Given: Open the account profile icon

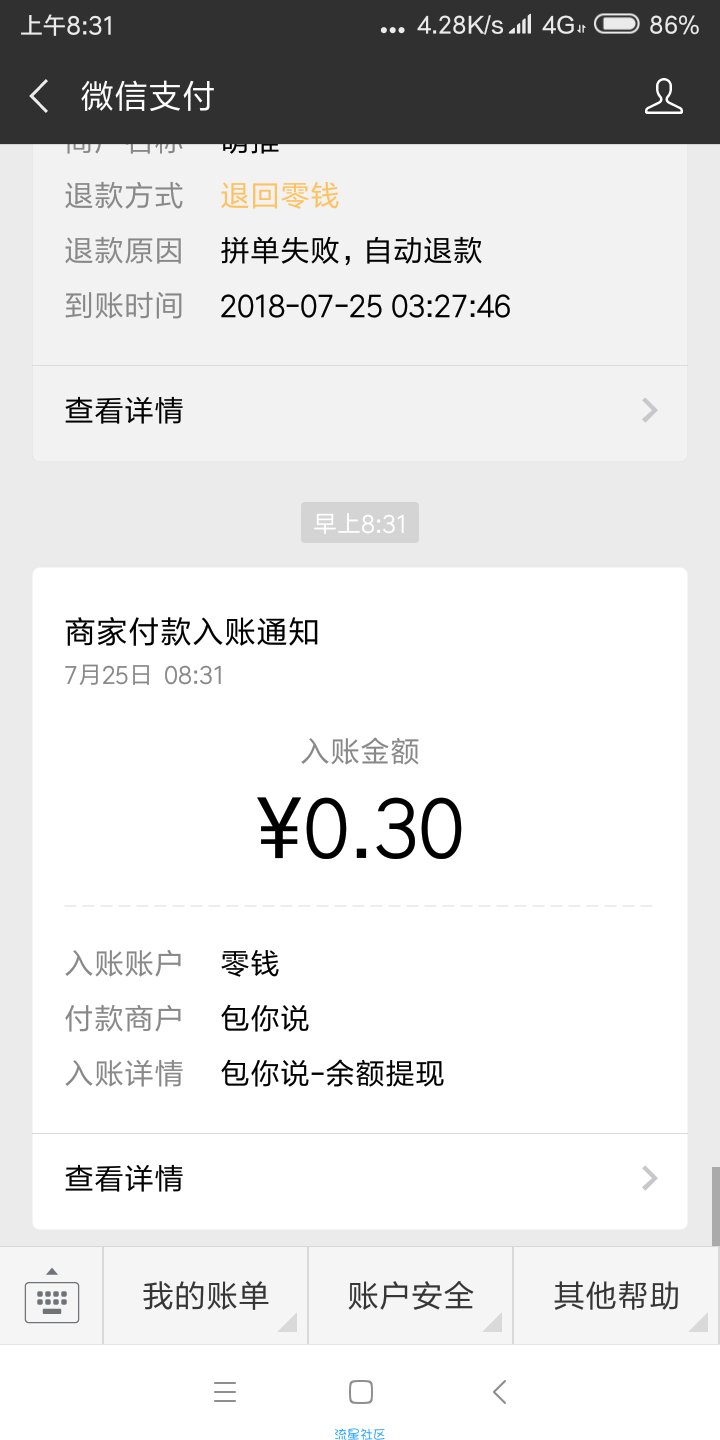Looking at the screenshot, I should click(663, 97).
